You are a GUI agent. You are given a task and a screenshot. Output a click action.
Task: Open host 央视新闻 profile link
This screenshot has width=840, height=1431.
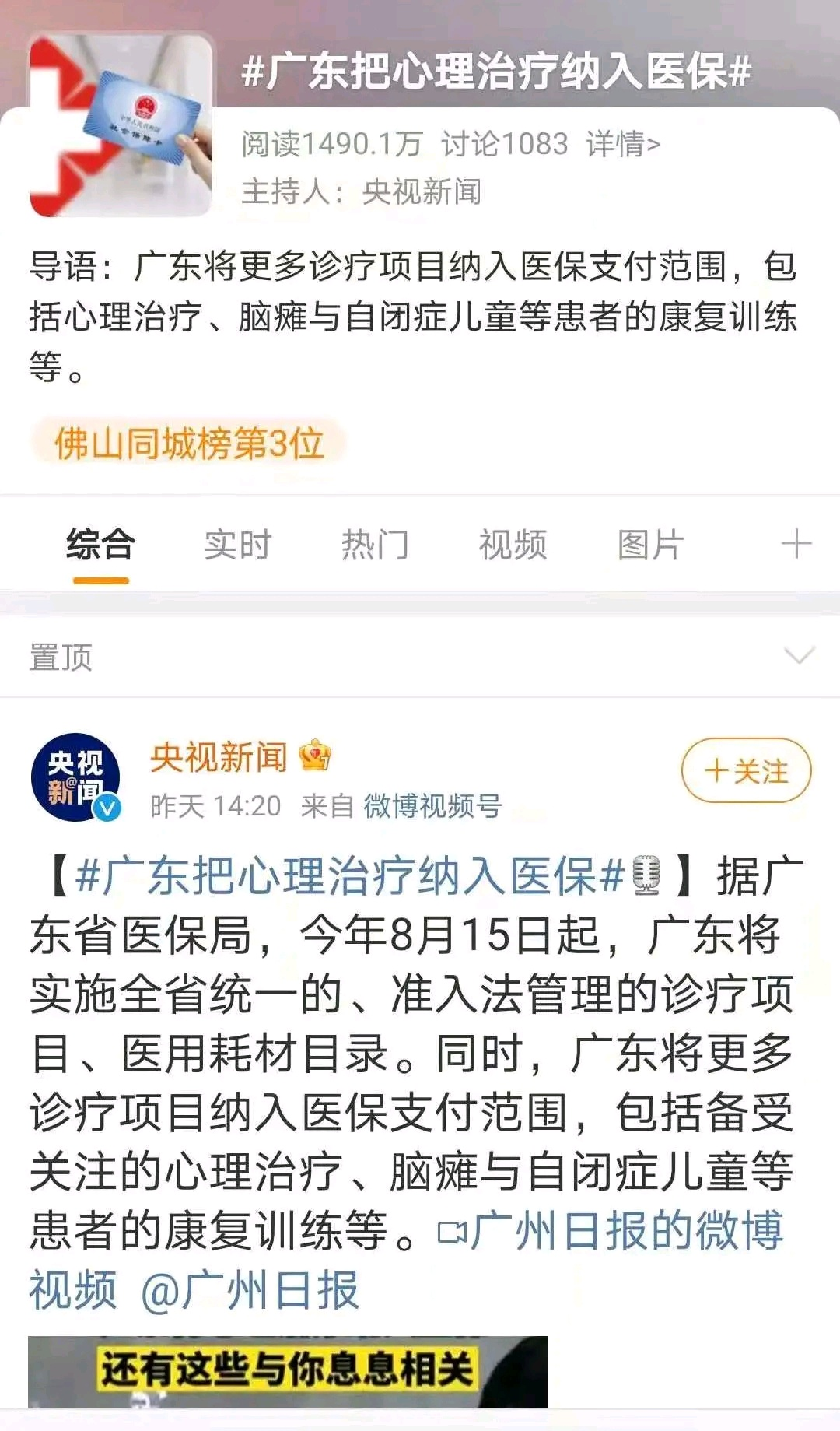(x=421, y=191)
